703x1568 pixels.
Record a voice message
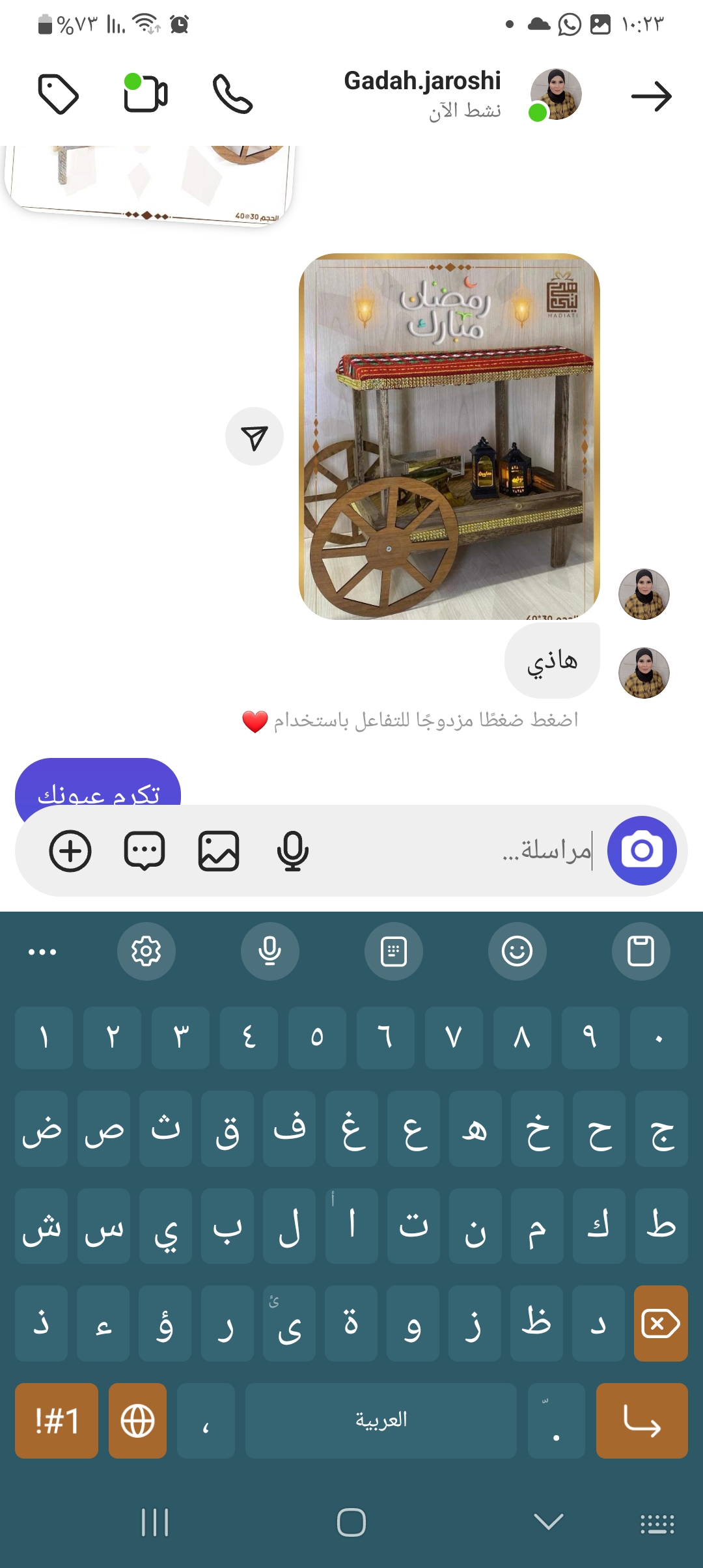(292, 850)
